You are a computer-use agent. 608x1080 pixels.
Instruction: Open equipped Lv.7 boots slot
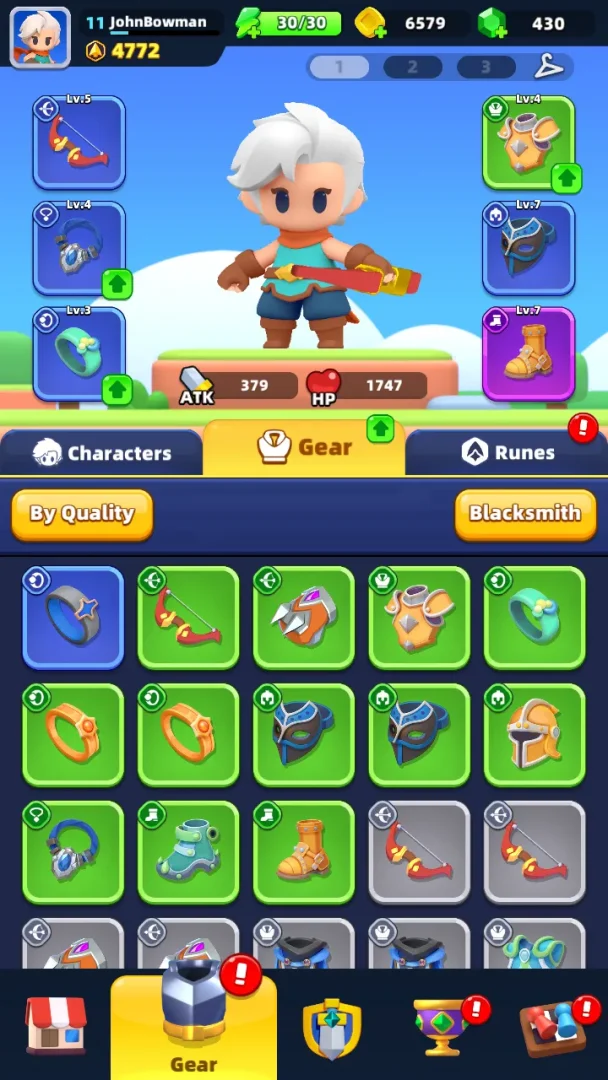tap(528, 353)
